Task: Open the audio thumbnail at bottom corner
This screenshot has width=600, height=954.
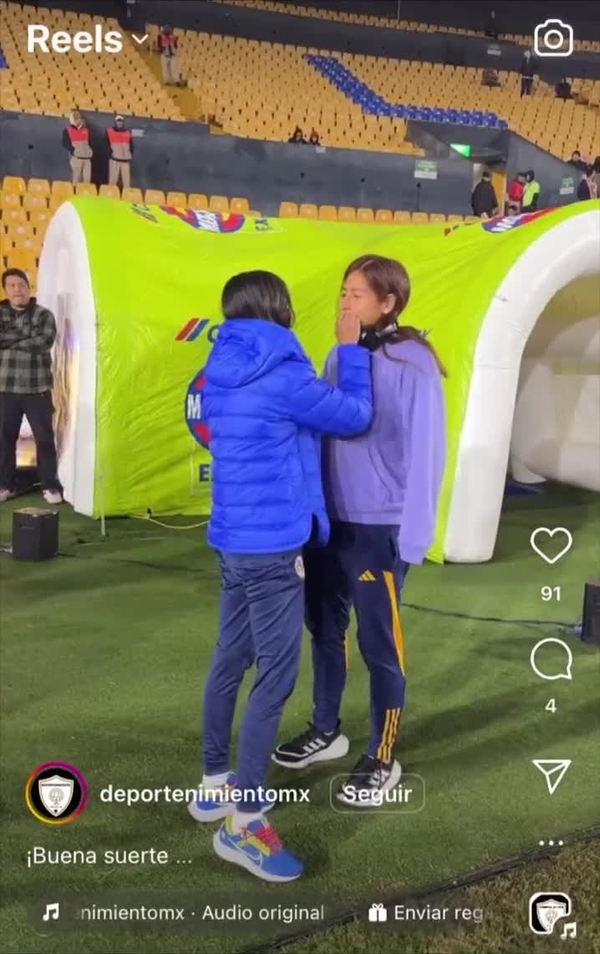Action: tap(550, 913)
